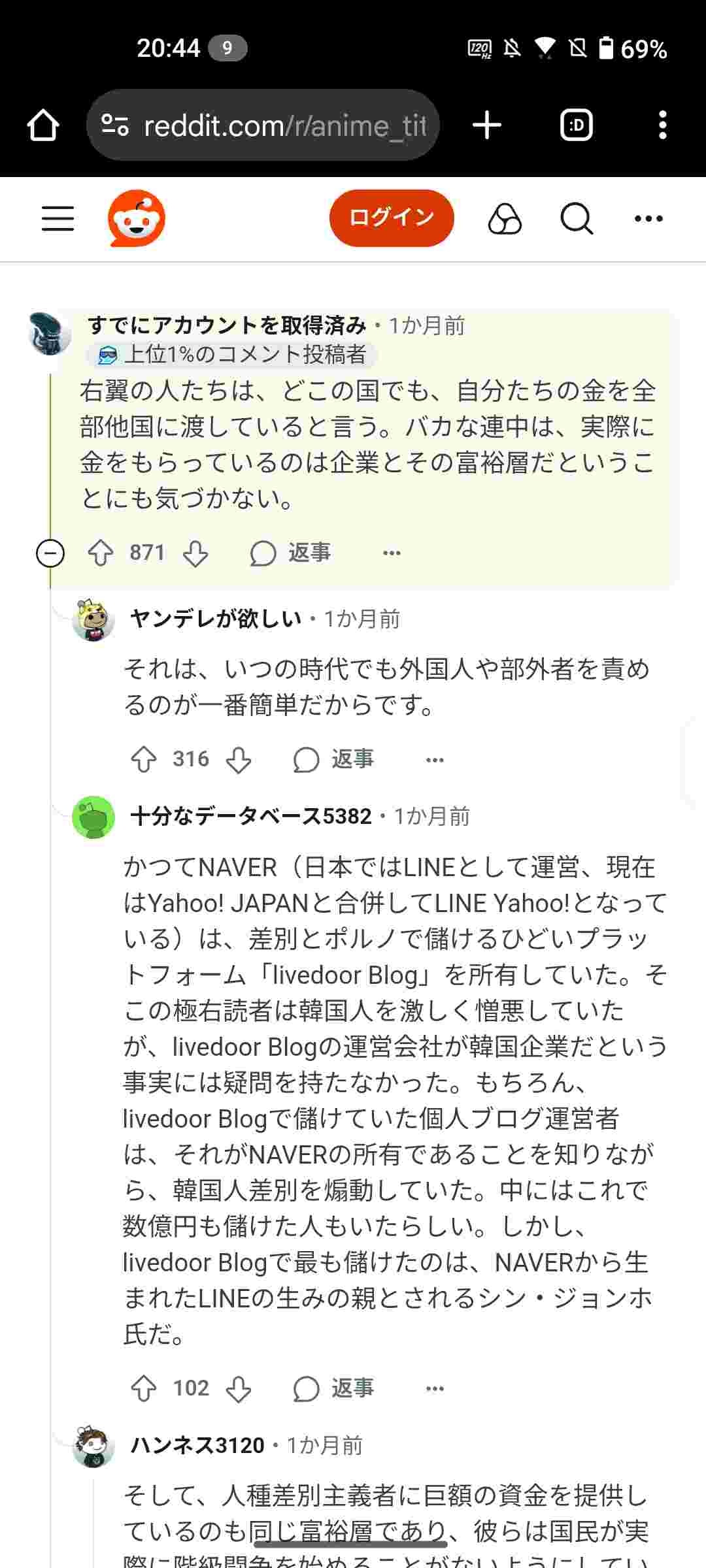This screenshot has width=706, height=1568.
Task: Tap the ログイン login button
Action: [x=391, y=218]
